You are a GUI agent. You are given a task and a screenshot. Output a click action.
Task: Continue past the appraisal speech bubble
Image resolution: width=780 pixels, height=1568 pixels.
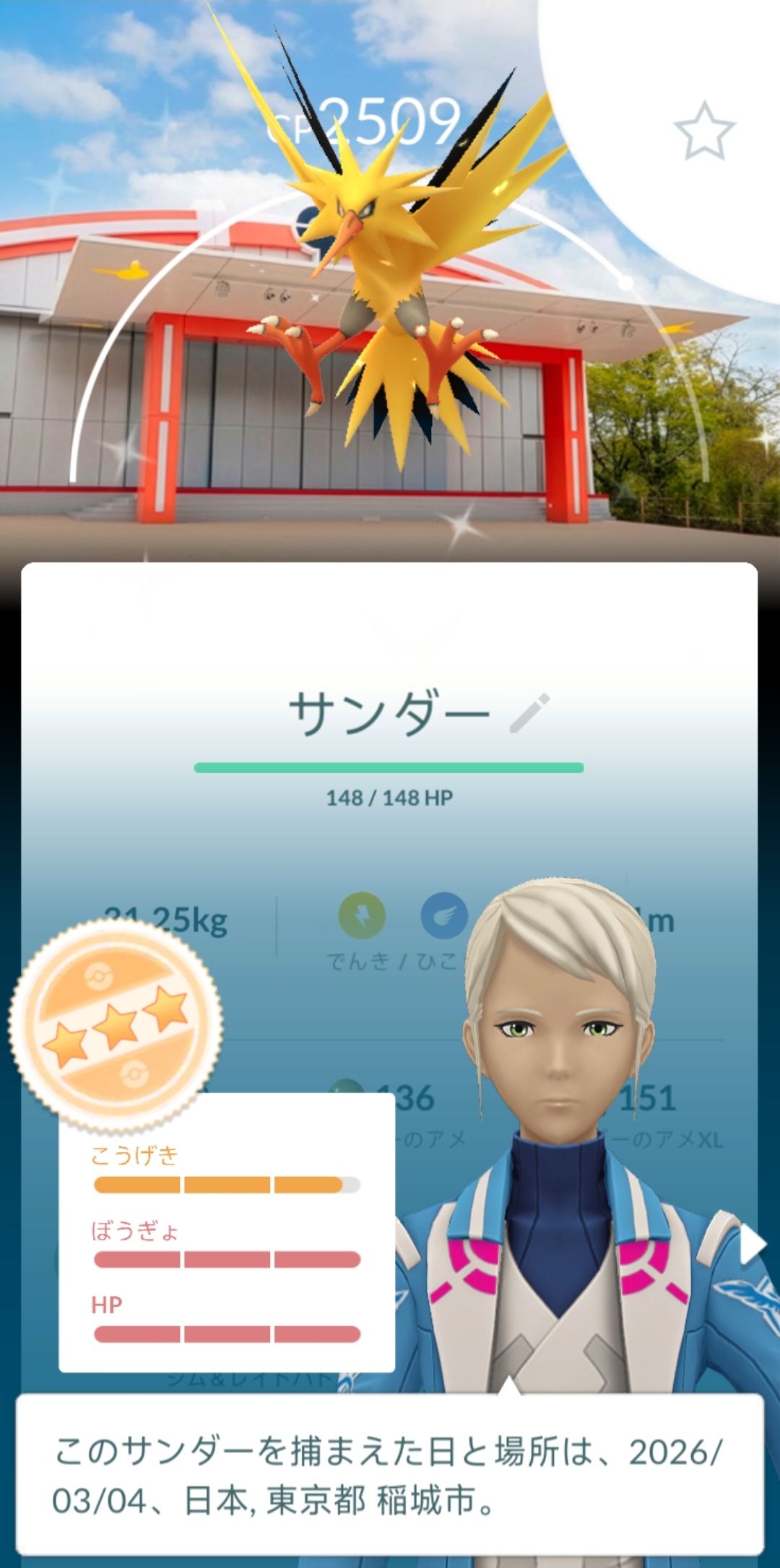coord(390,1476)
